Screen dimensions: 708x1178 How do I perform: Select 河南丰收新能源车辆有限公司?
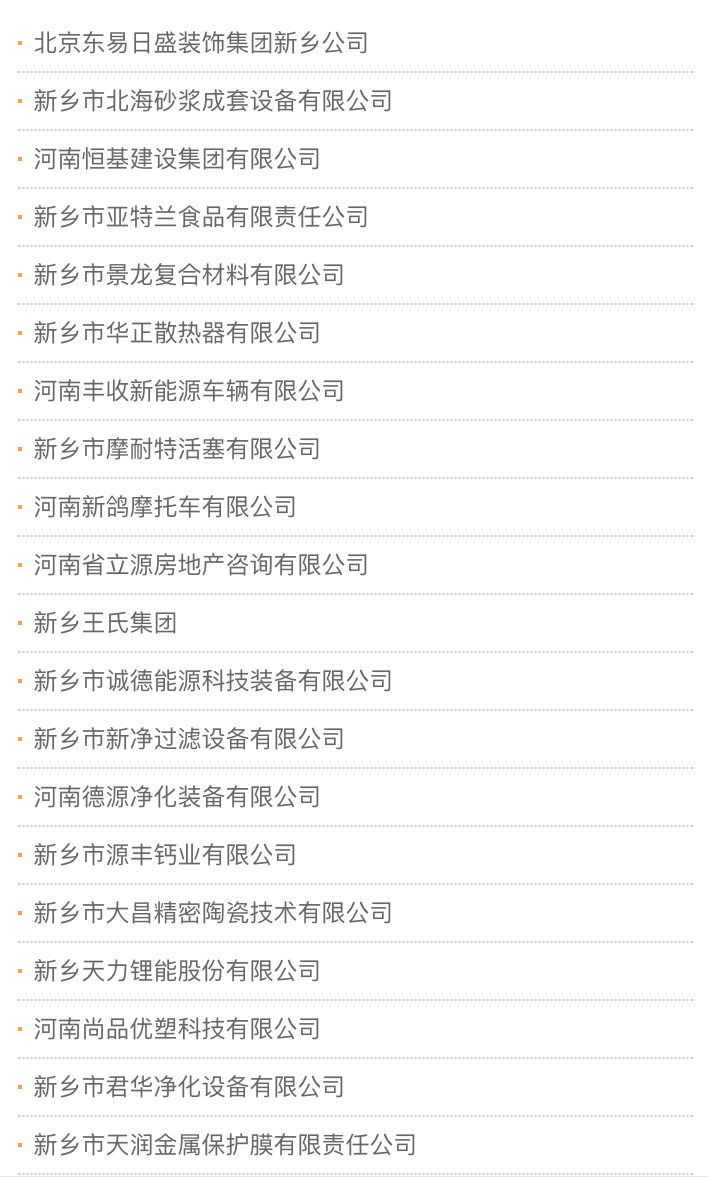tap(189, 391)
